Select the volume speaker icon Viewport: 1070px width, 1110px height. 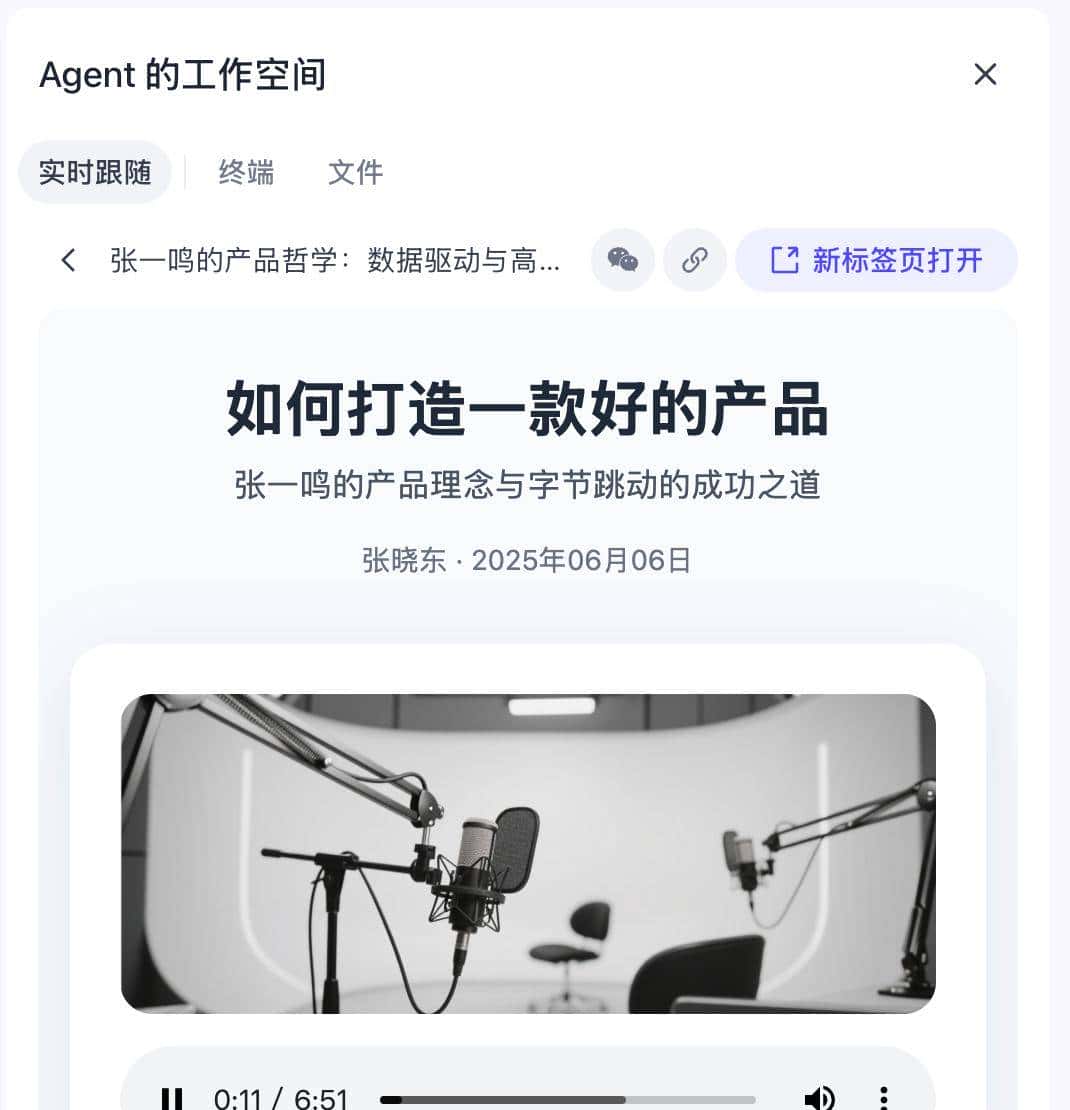pos(820,1097)
